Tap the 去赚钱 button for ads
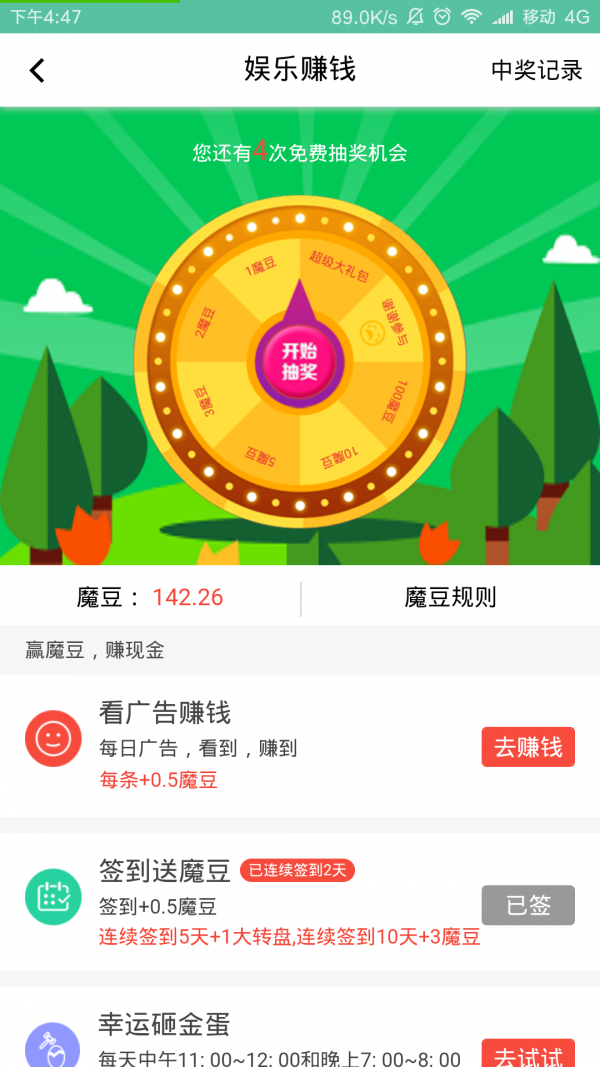 click(528, 747)
